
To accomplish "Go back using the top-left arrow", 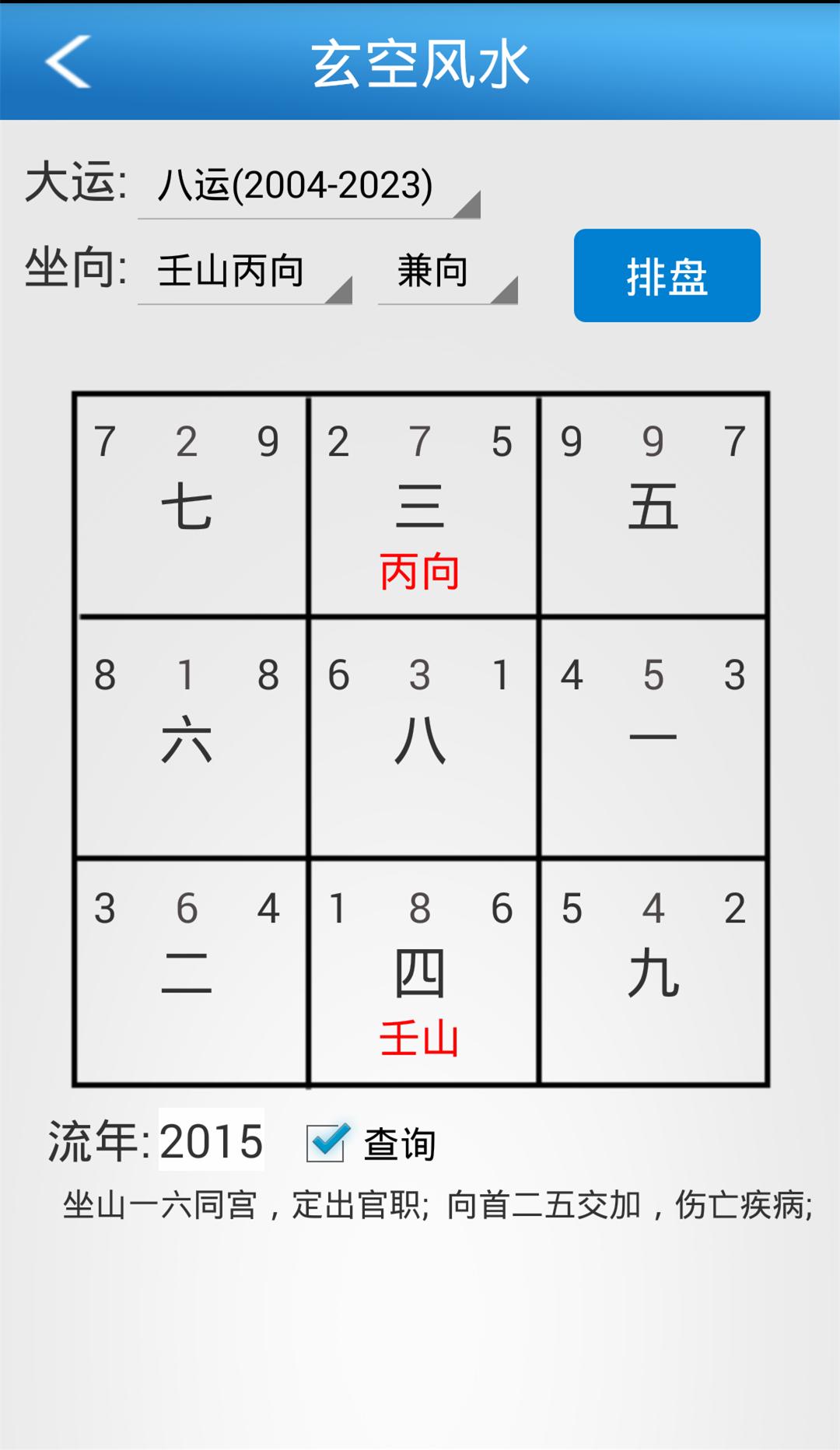I will coord(68,61).
